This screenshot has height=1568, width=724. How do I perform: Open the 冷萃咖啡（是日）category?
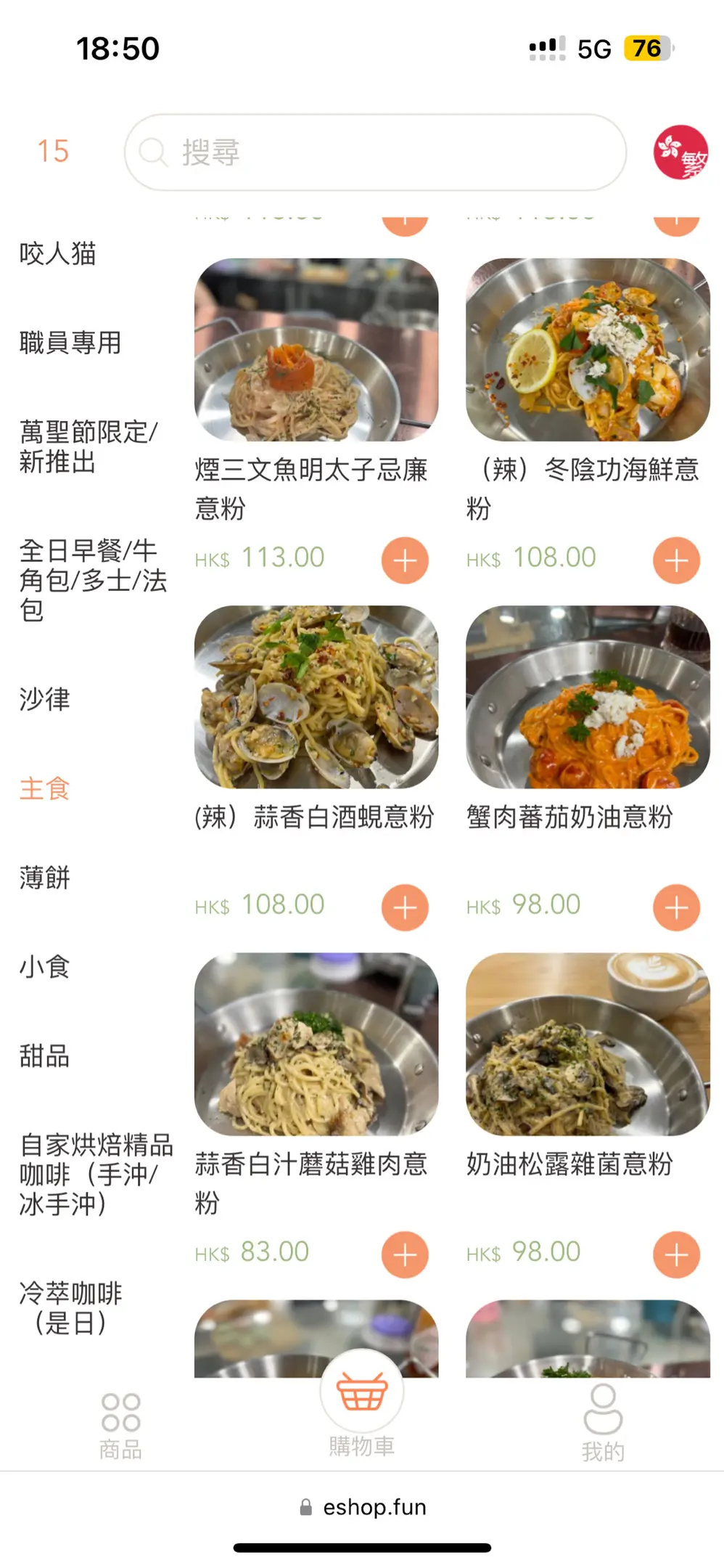pos(71,1307)
